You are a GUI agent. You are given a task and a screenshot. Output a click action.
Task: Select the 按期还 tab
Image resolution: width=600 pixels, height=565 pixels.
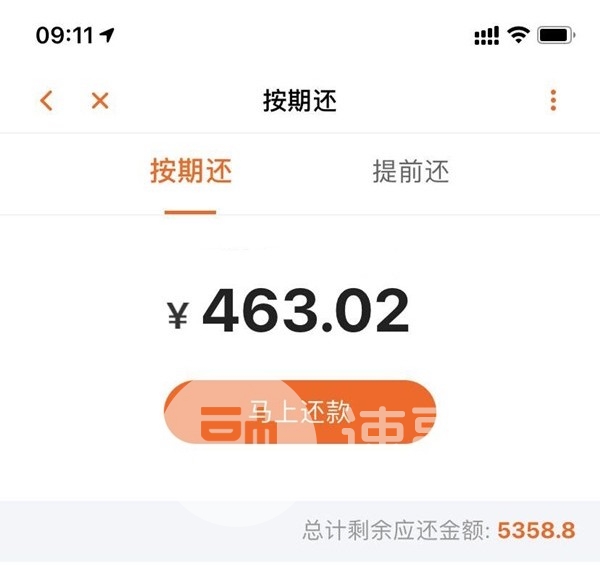191,171
